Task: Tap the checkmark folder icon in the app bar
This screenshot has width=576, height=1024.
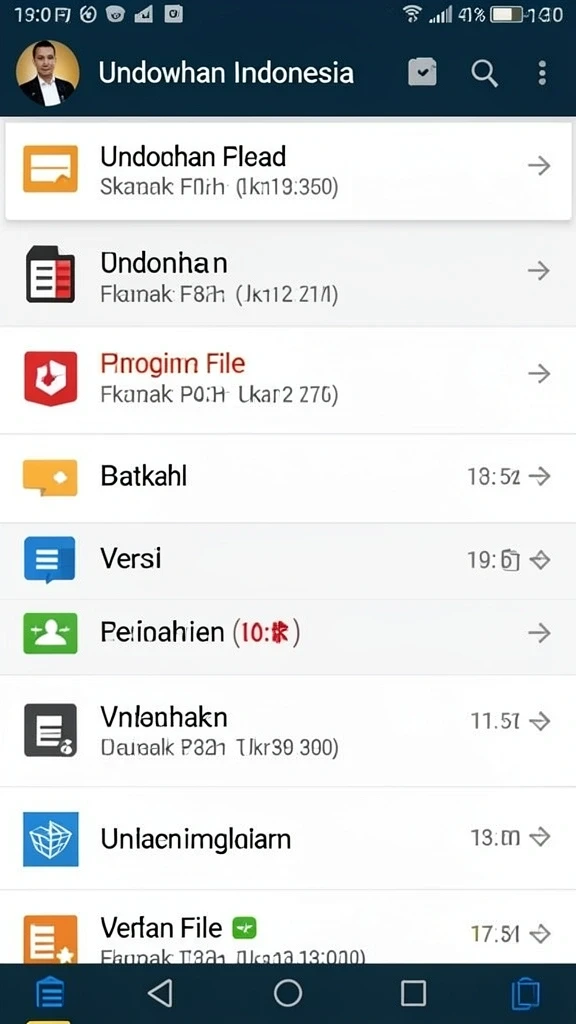Action: click(423, 72)
